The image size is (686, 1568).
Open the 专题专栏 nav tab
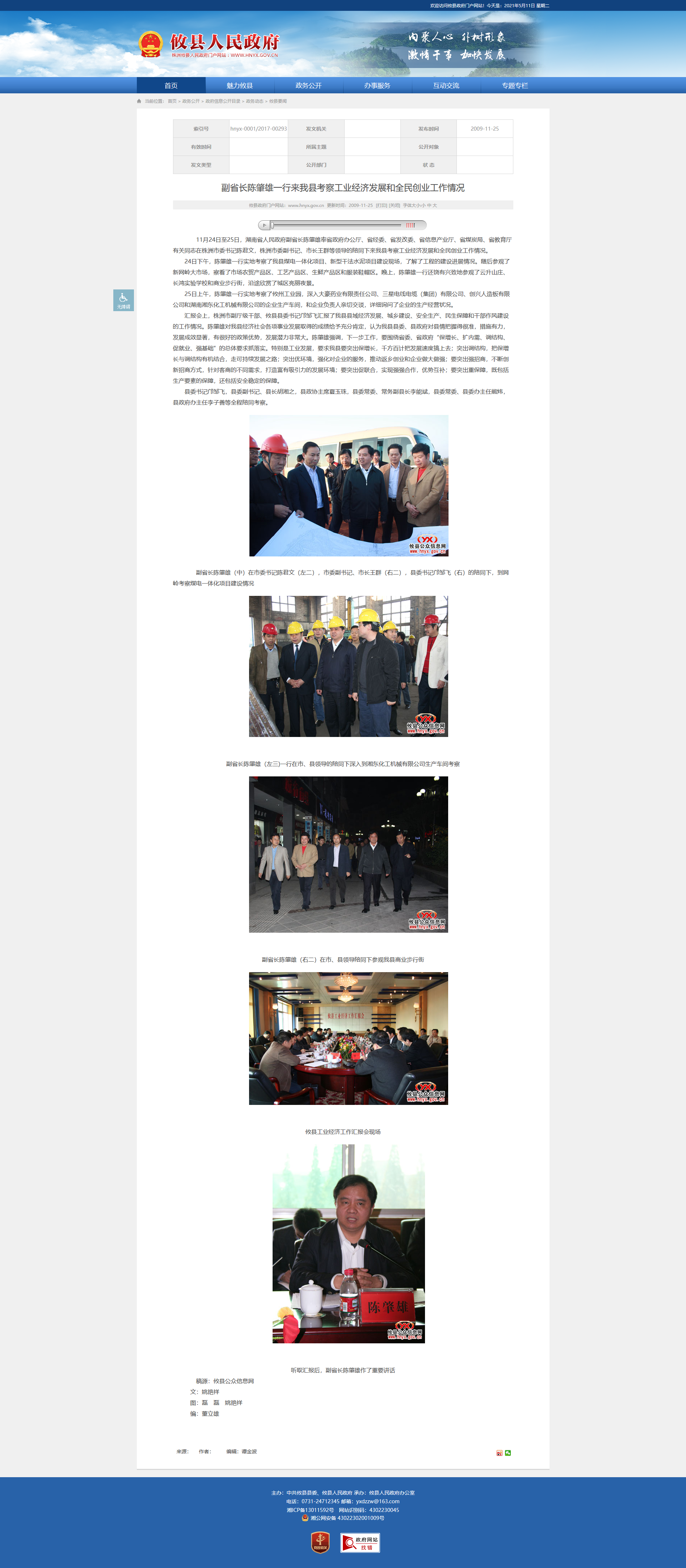tap(515, 85)
